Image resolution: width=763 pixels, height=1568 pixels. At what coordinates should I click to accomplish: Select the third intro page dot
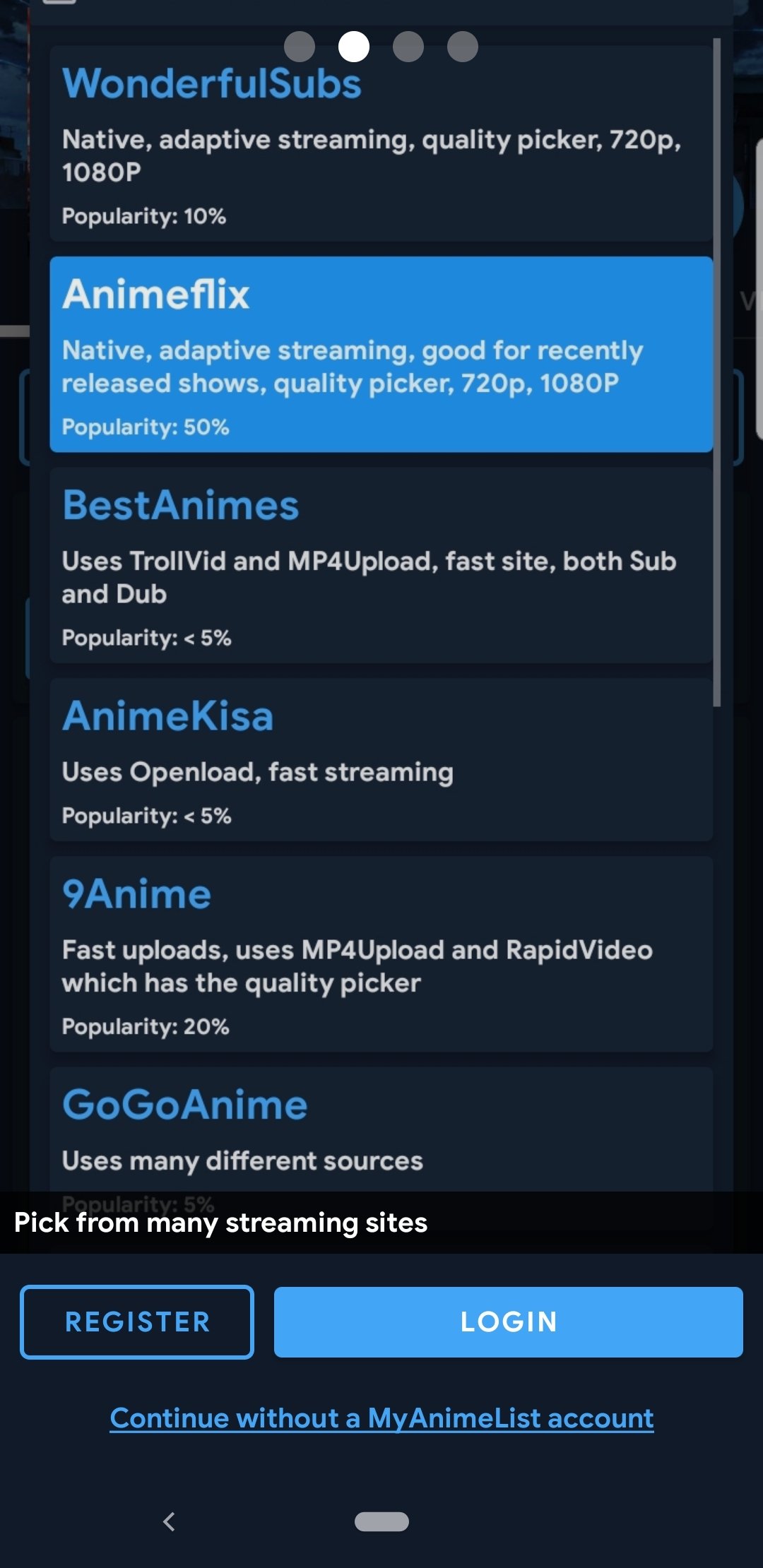coord(408,47)
